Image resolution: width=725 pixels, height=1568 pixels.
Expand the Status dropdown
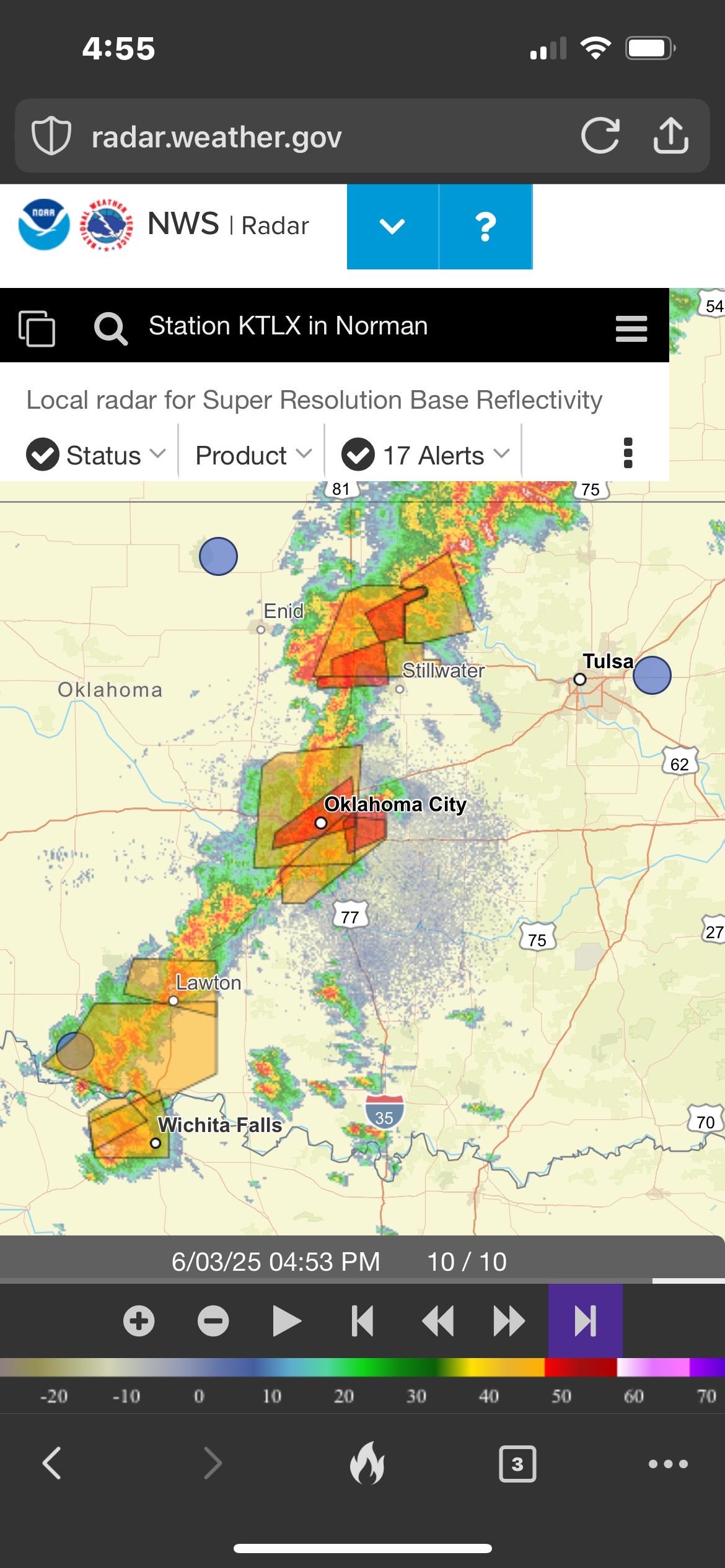coord(96,455)
